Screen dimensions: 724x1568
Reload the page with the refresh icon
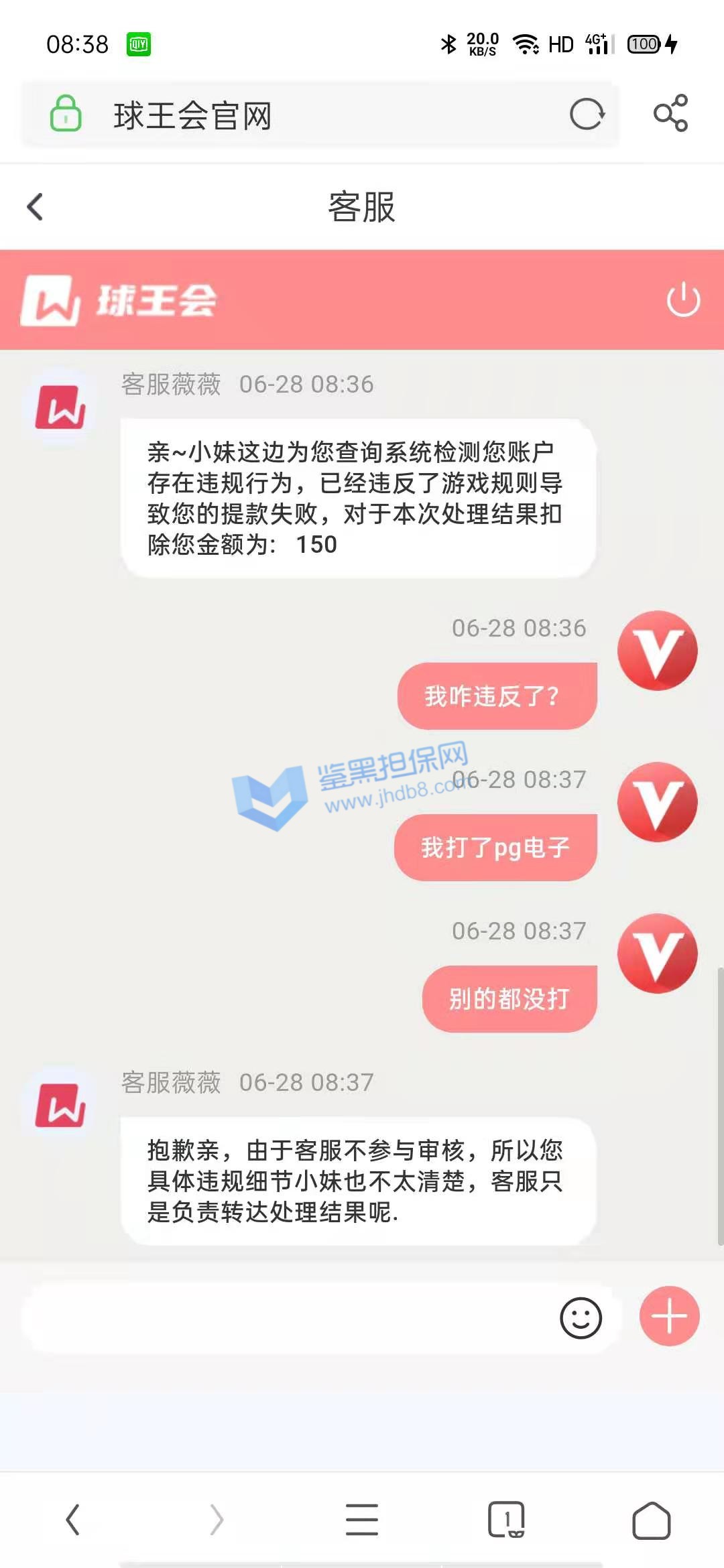click(x=587, y=114)
